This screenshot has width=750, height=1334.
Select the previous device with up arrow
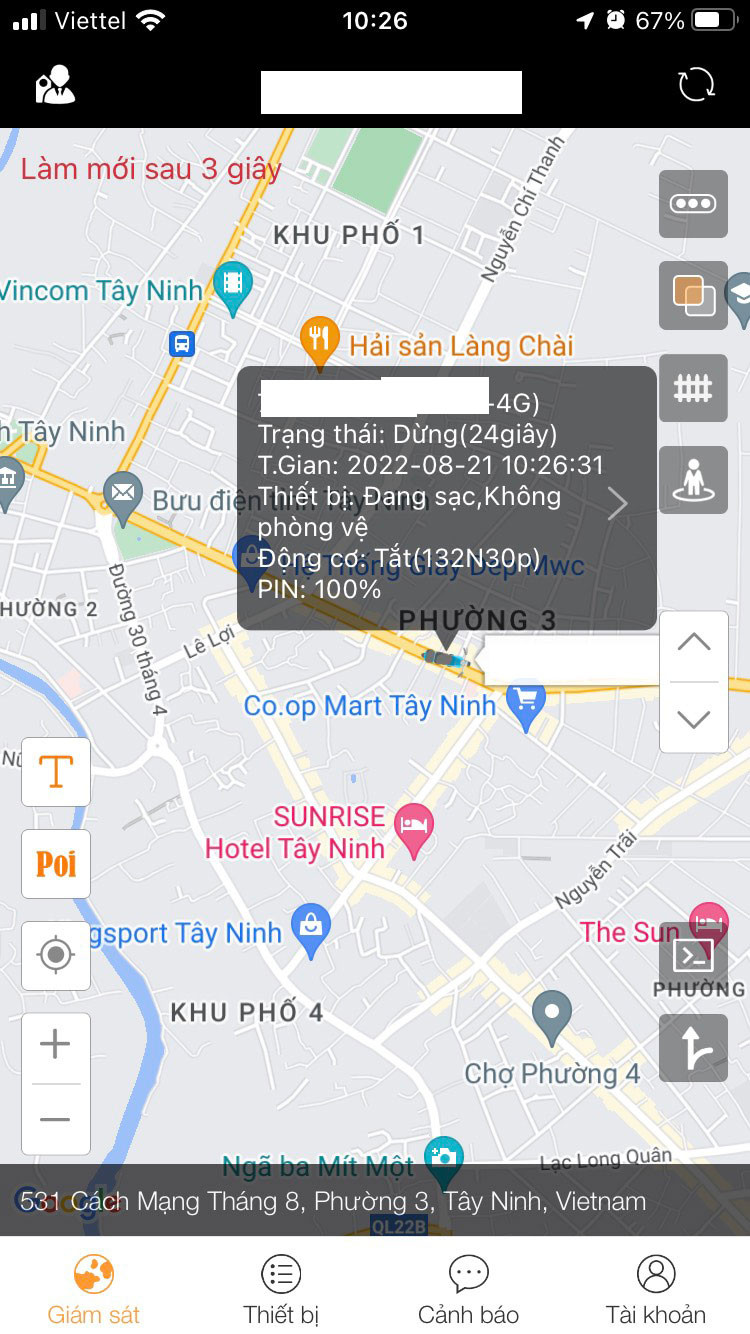(694, 643)
